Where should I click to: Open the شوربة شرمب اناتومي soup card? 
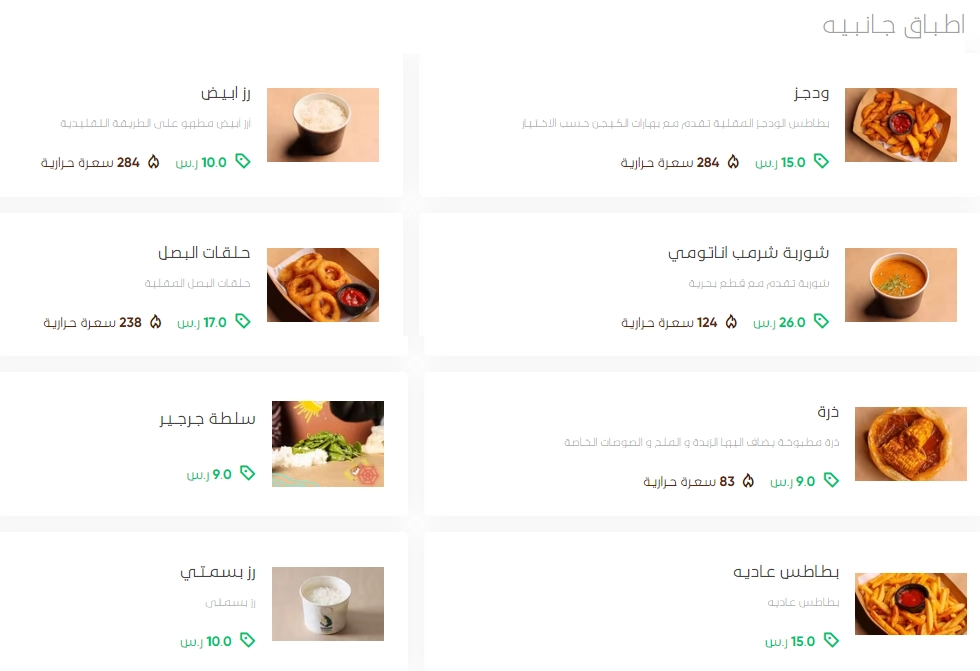tap(698, 285)
